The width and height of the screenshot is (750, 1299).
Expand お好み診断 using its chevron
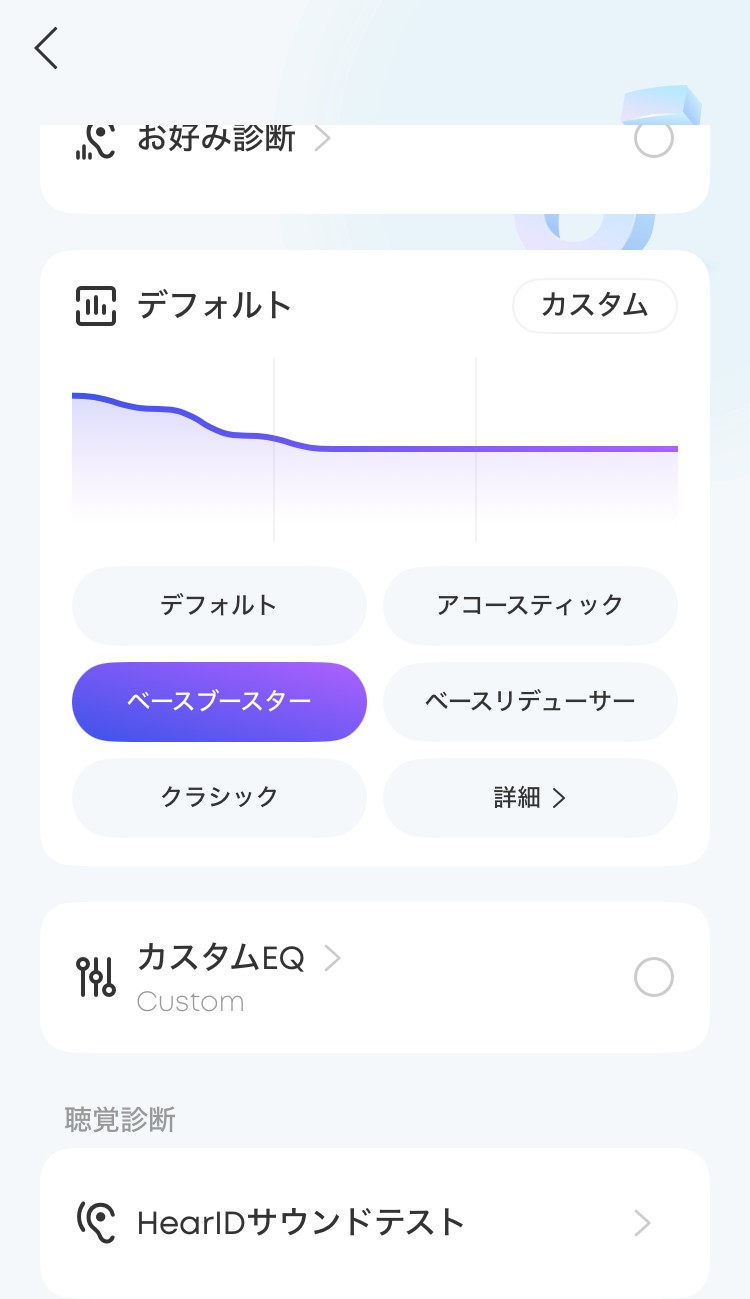coord(322,140)
